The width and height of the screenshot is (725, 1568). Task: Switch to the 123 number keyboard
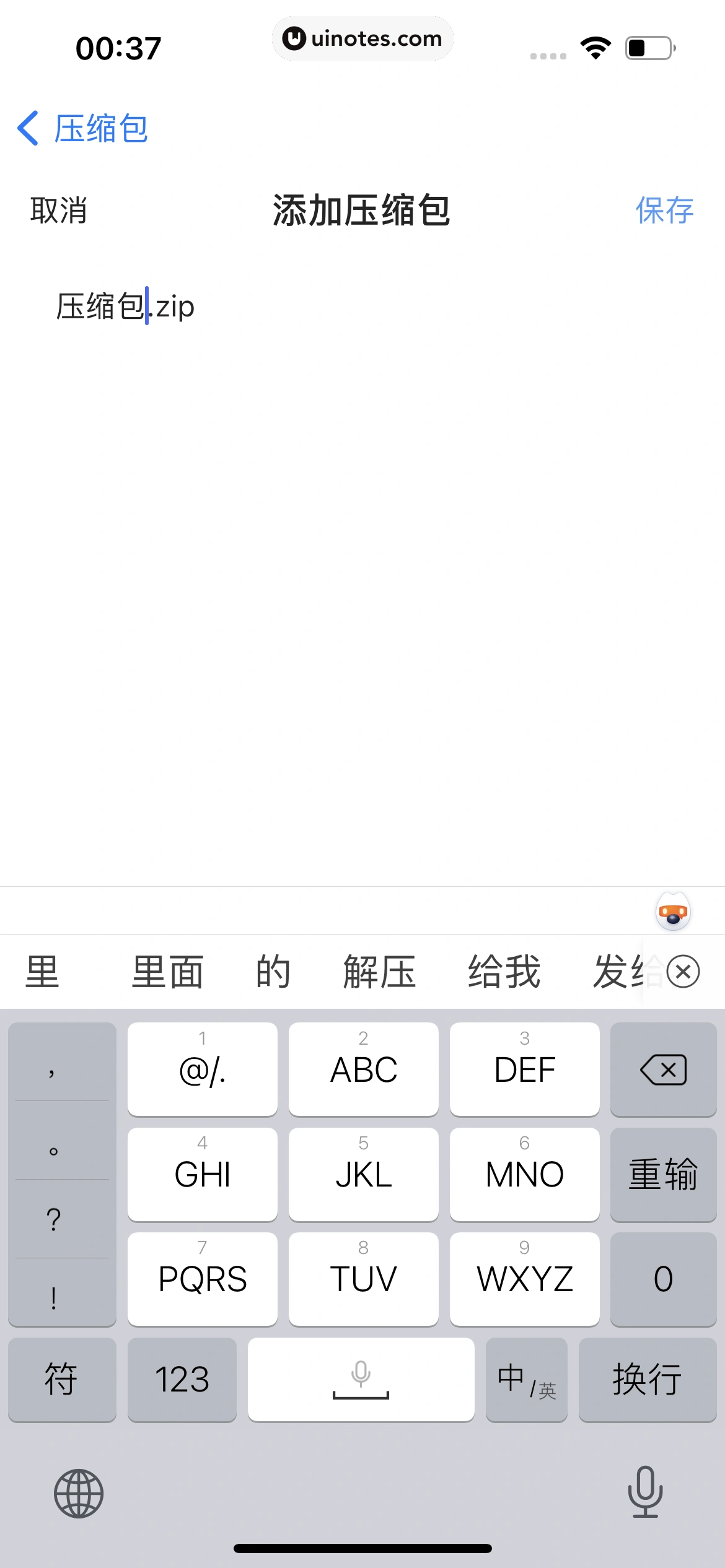coord(182,1380)
